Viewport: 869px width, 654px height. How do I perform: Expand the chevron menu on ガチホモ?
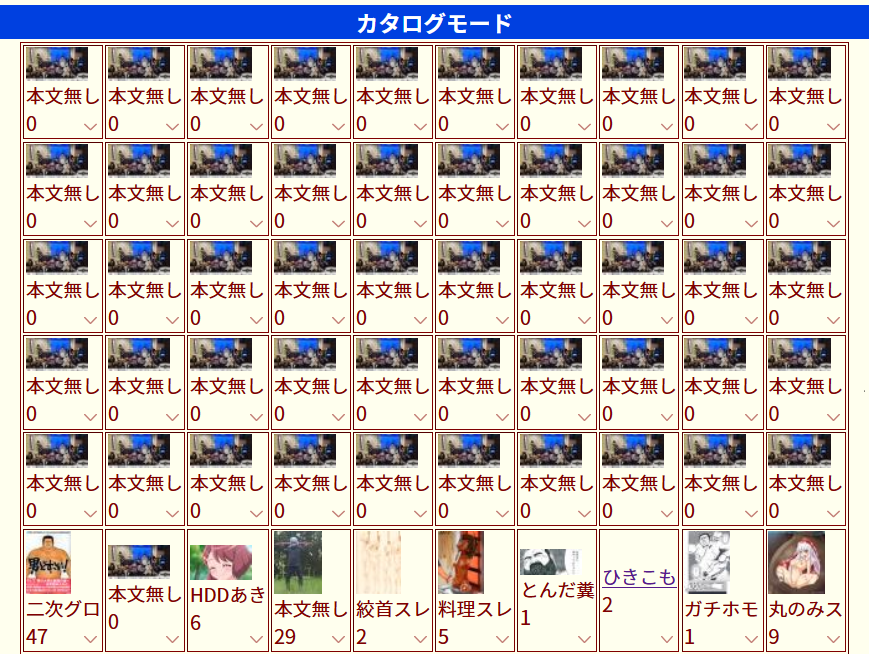(x=750, y=638)
